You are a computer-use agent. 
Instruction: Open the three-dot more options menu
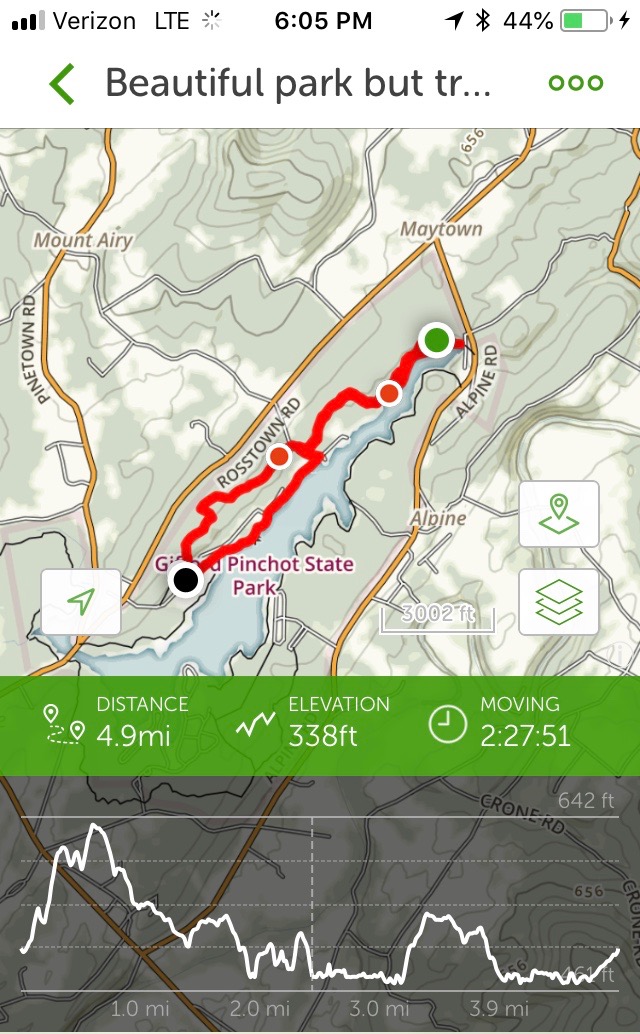(576, 84)
